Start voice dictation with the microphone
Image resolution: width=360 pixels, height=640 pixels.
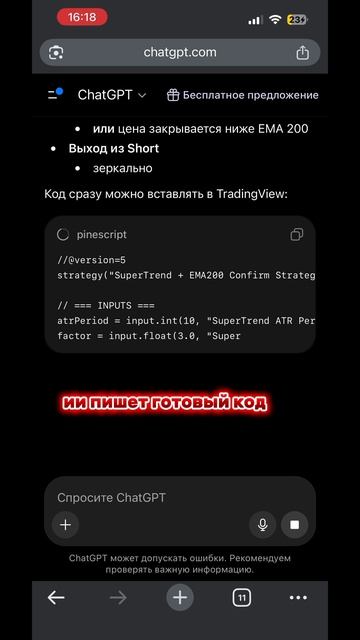[262, 524]
